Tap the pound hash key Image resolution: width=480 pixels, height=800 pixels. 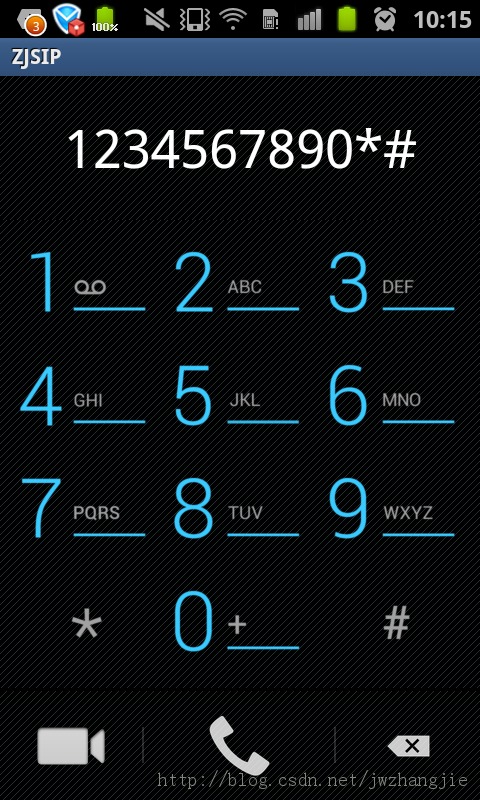[x=394, y=622]
